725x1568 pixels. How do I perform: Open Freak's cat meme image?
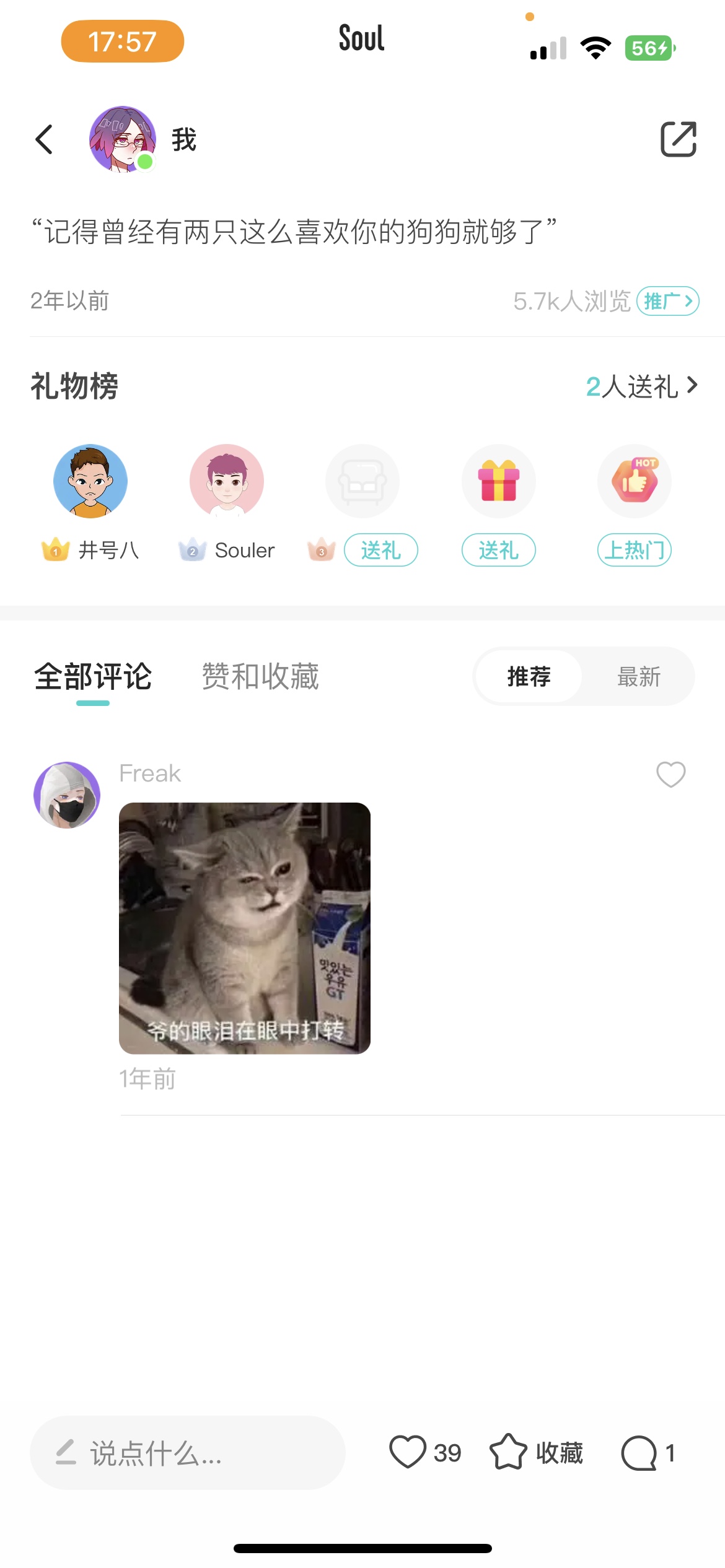click(x=245, y=928)
